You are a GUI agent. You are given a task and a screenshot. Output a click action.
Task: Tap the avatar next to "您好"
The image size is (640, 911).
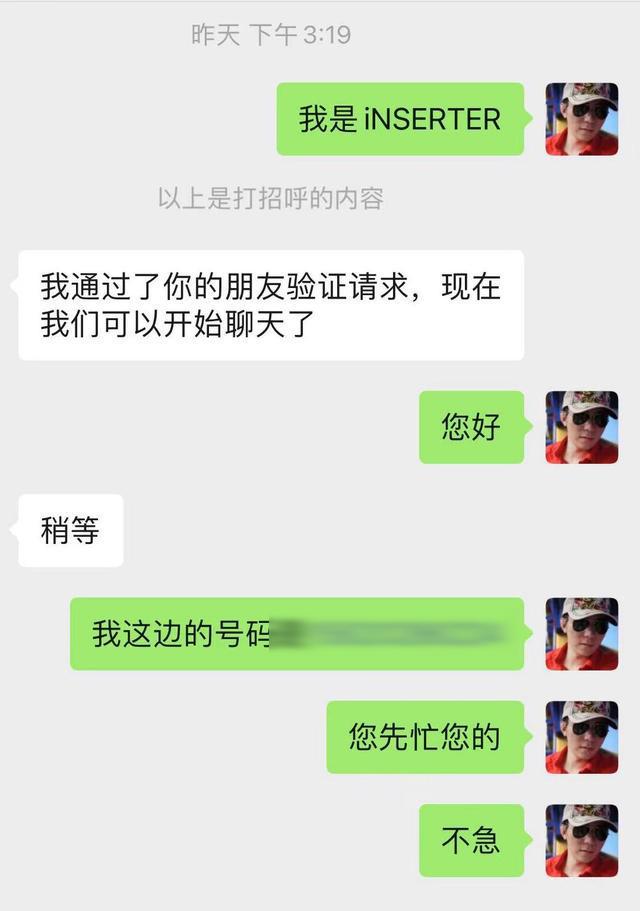tap(581, 427)
